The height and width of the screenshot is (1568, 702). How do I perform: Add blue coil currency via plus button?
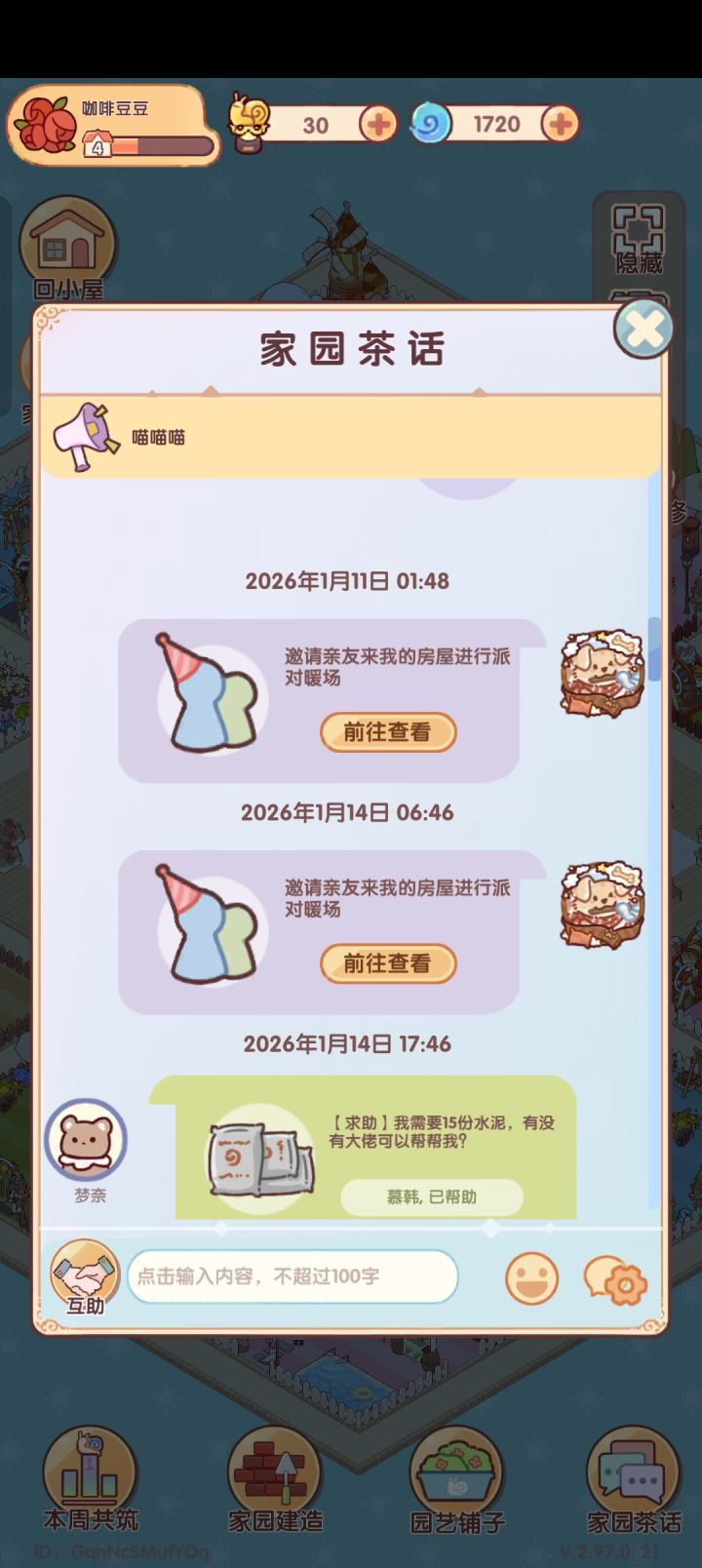[559, 124]
